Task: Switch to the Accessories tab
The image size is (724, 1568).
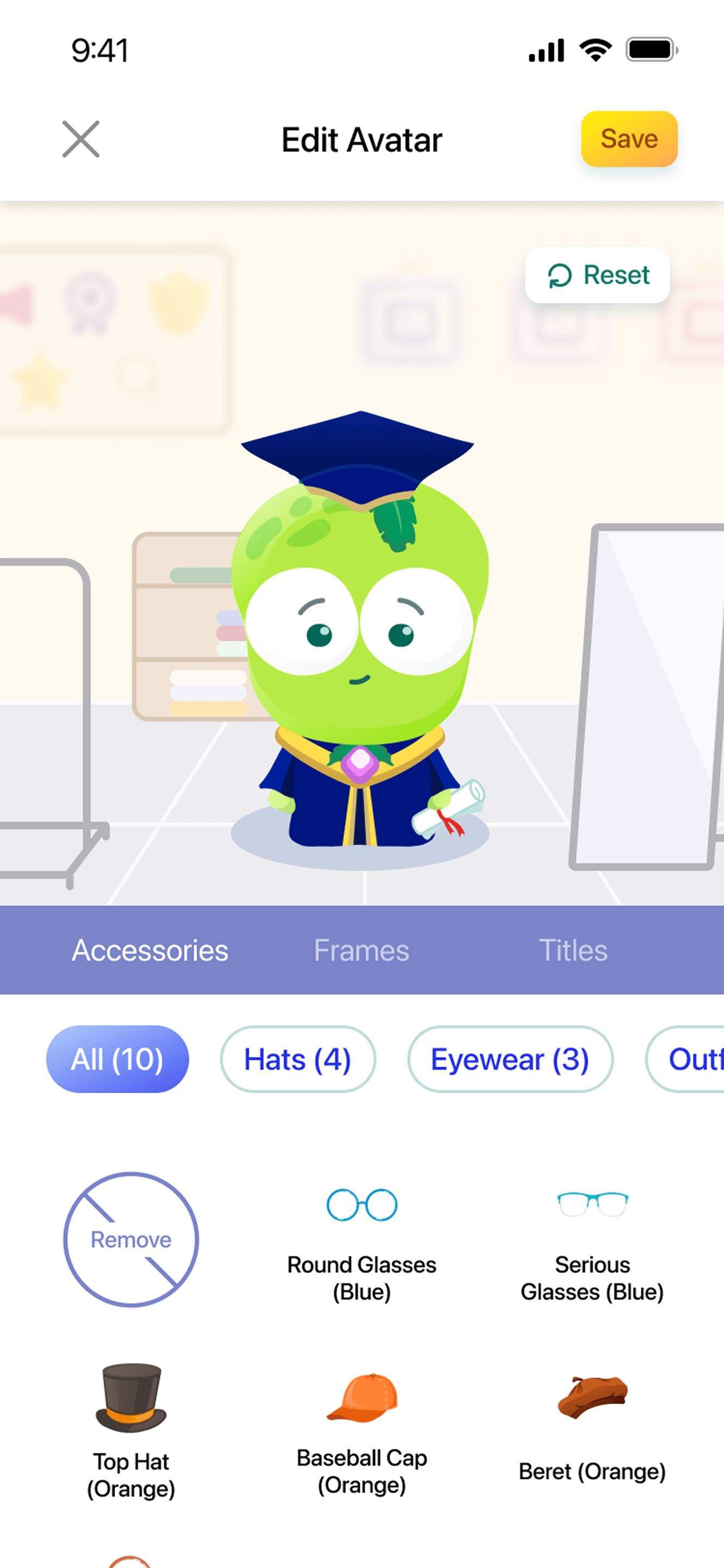Action: point(150,950)
